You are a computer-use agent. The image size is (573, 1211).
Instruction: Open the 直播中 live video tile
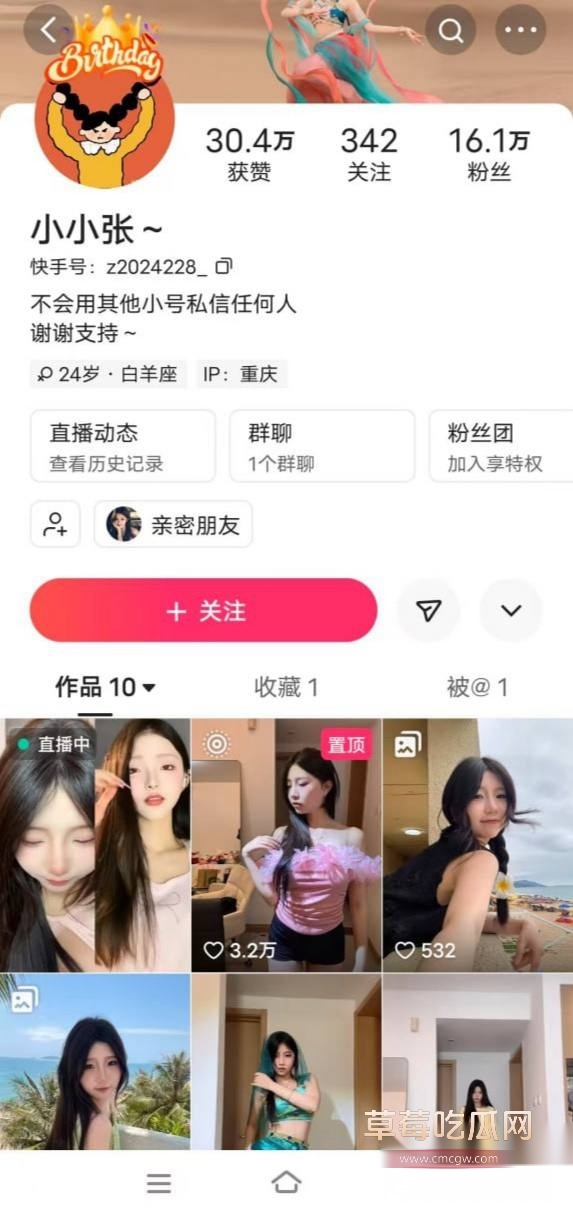point(95,845)
